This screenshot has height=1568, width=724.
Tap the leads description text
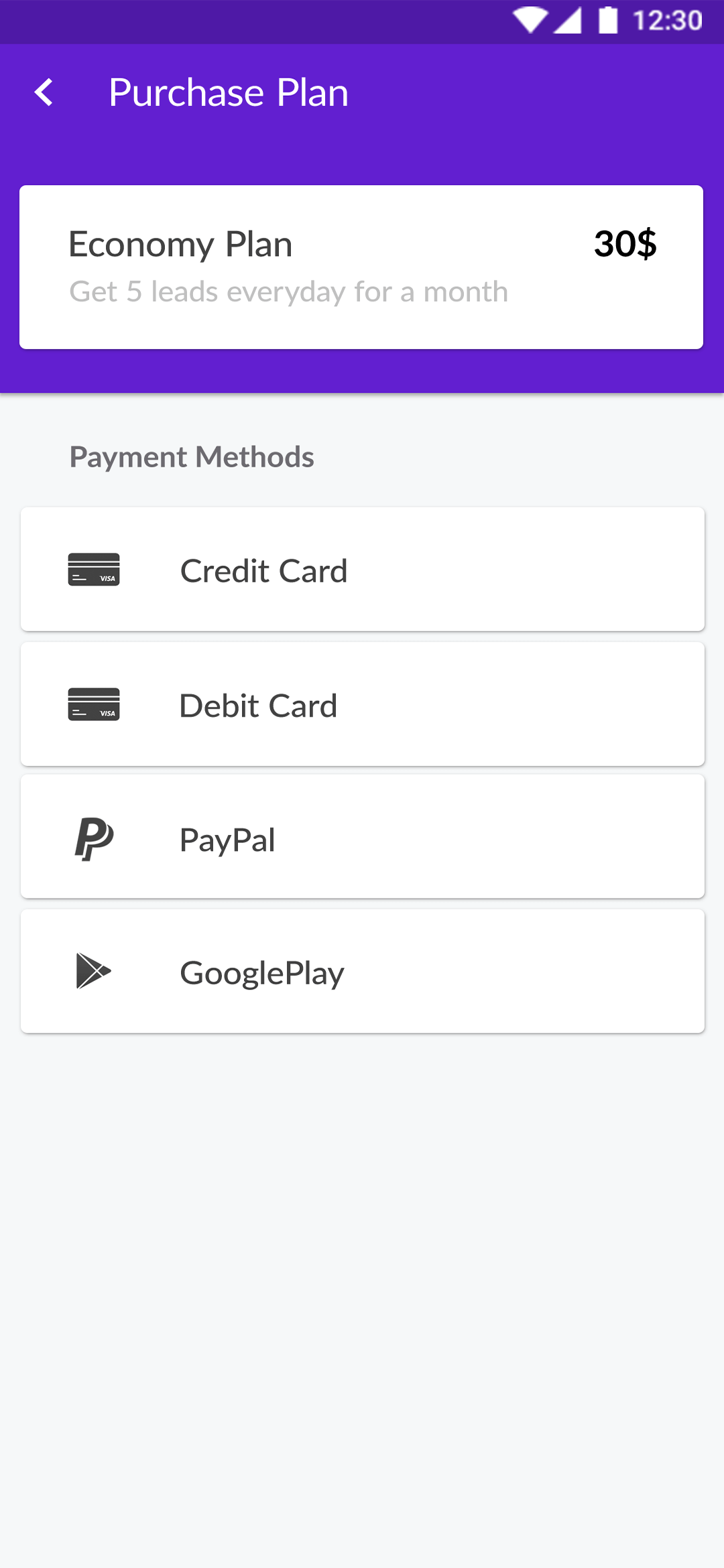(288, 291)
